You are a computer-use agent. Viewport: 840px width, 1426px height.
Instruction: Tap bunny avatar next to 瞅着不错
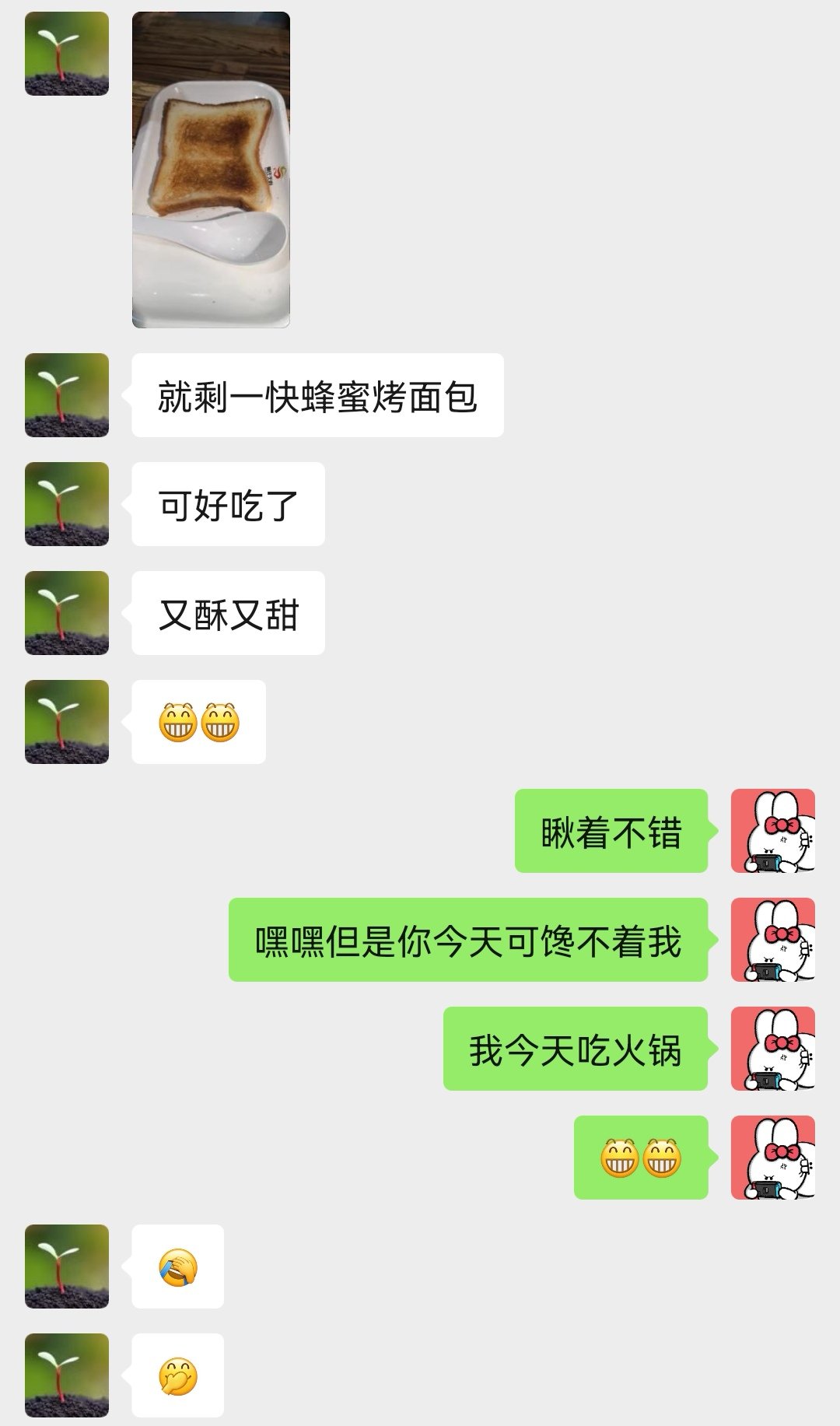coord(772,831)
